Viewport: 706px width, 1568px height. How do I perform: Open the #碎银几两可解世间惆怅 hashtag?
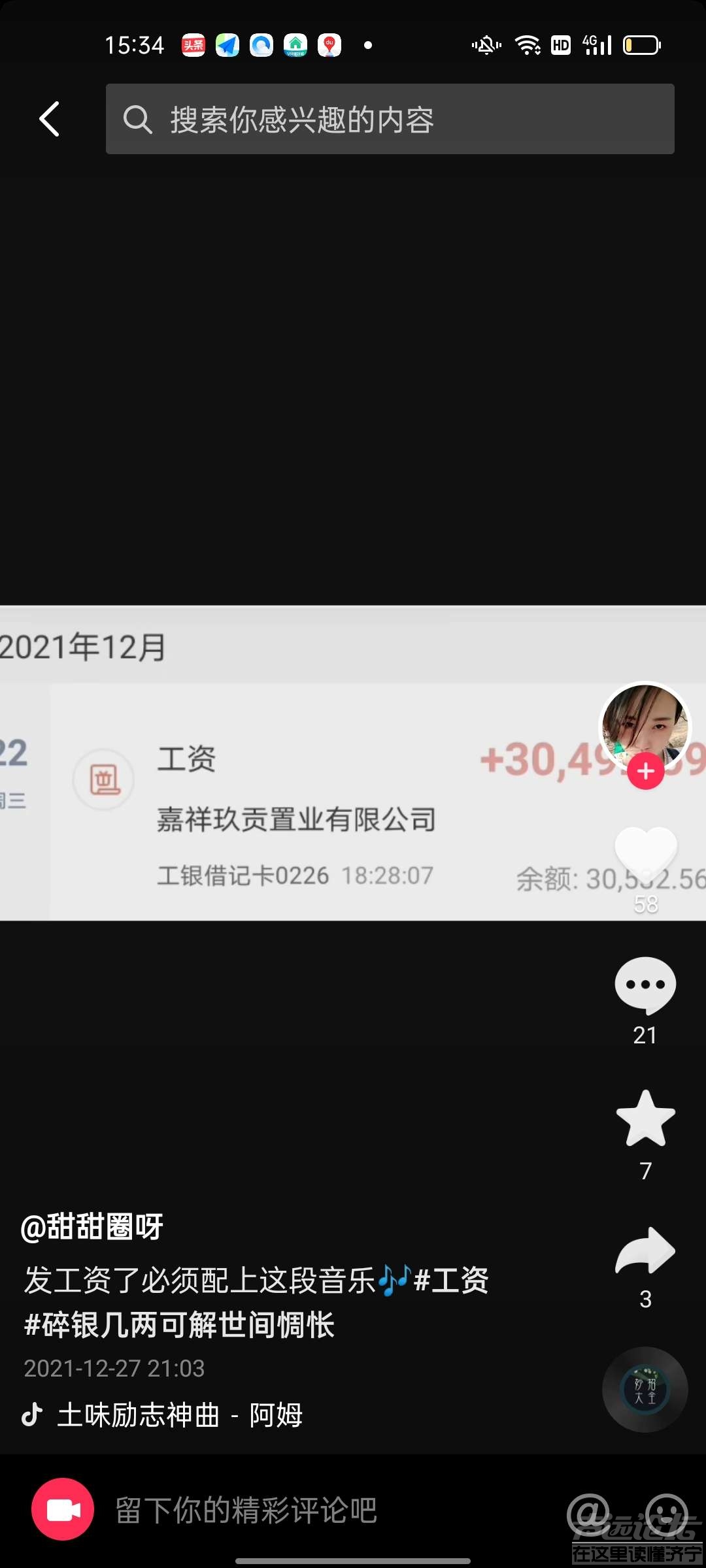coord(179,1325)
